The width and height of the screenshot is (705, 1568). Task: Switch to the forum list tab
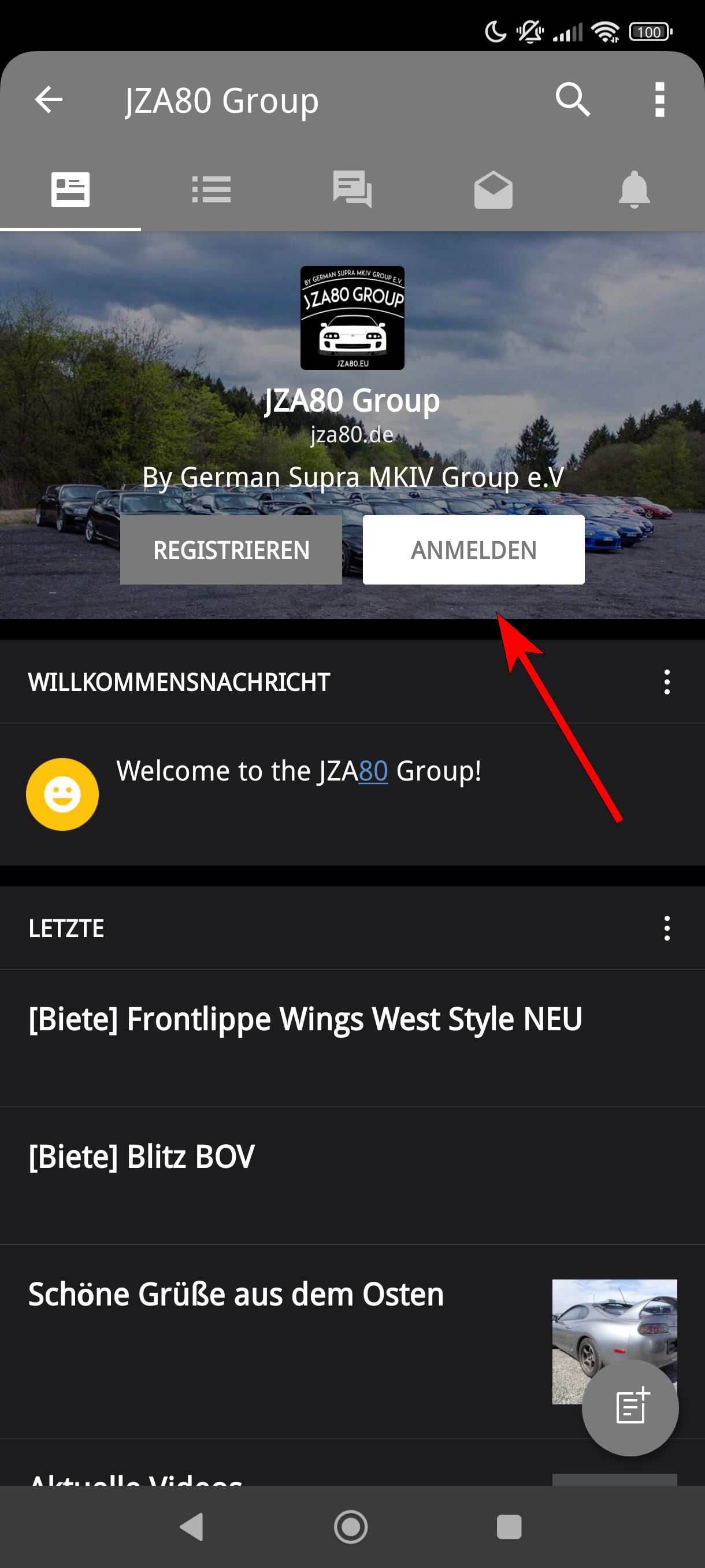(211, 190)
